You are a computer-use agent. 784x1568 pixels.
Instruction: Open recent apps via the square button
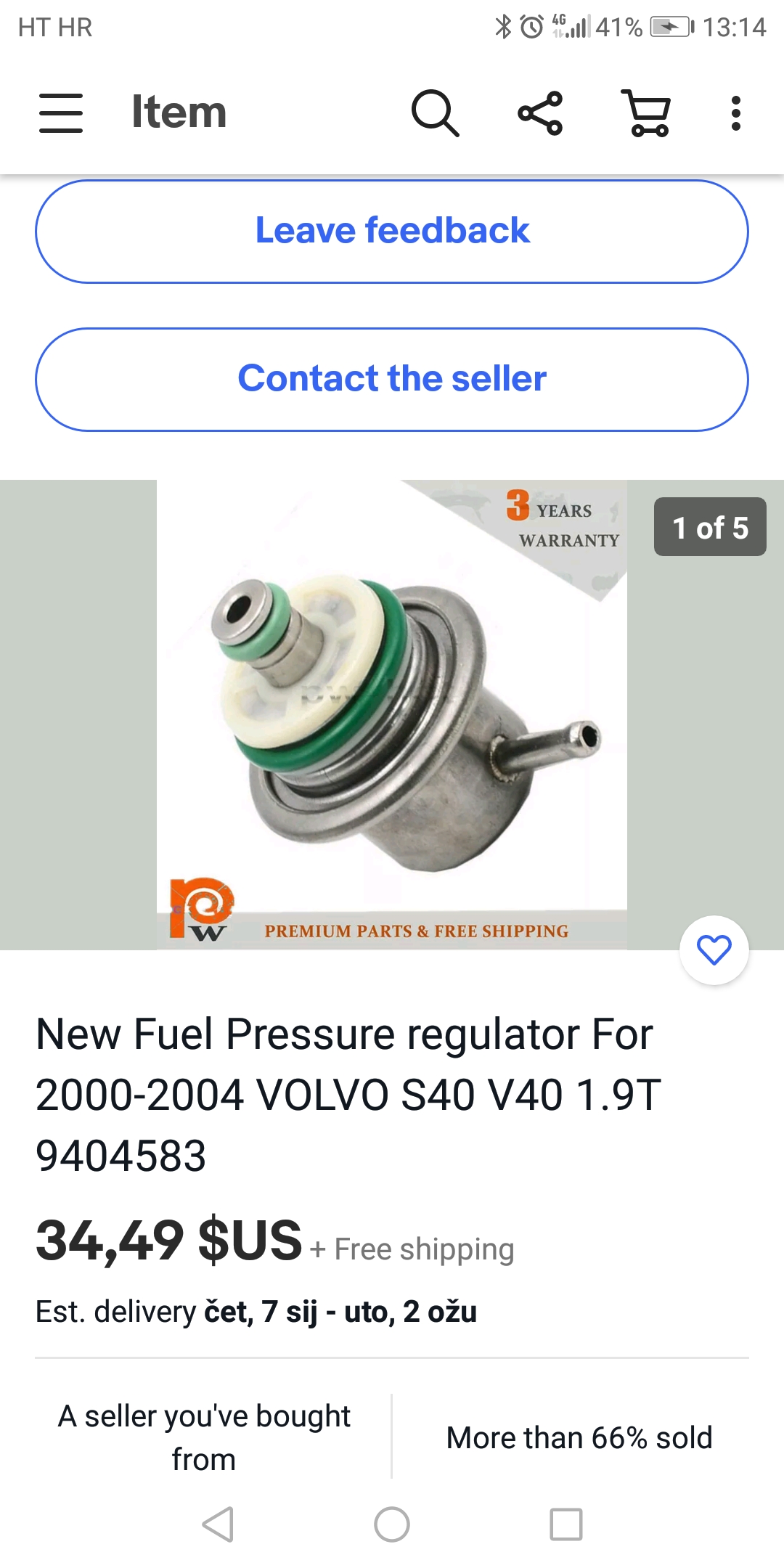[x=566, y=1524]
